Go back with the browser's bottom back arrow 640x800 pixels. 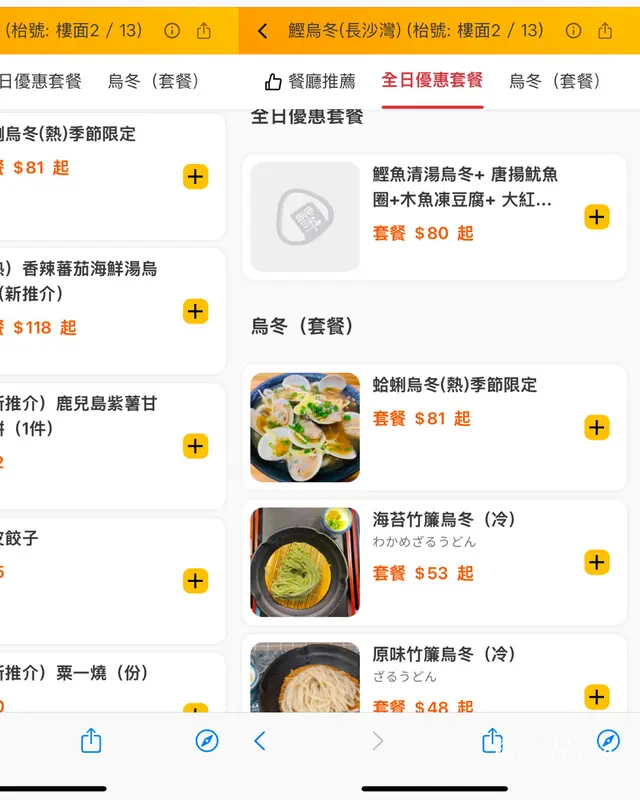[260, 741]
